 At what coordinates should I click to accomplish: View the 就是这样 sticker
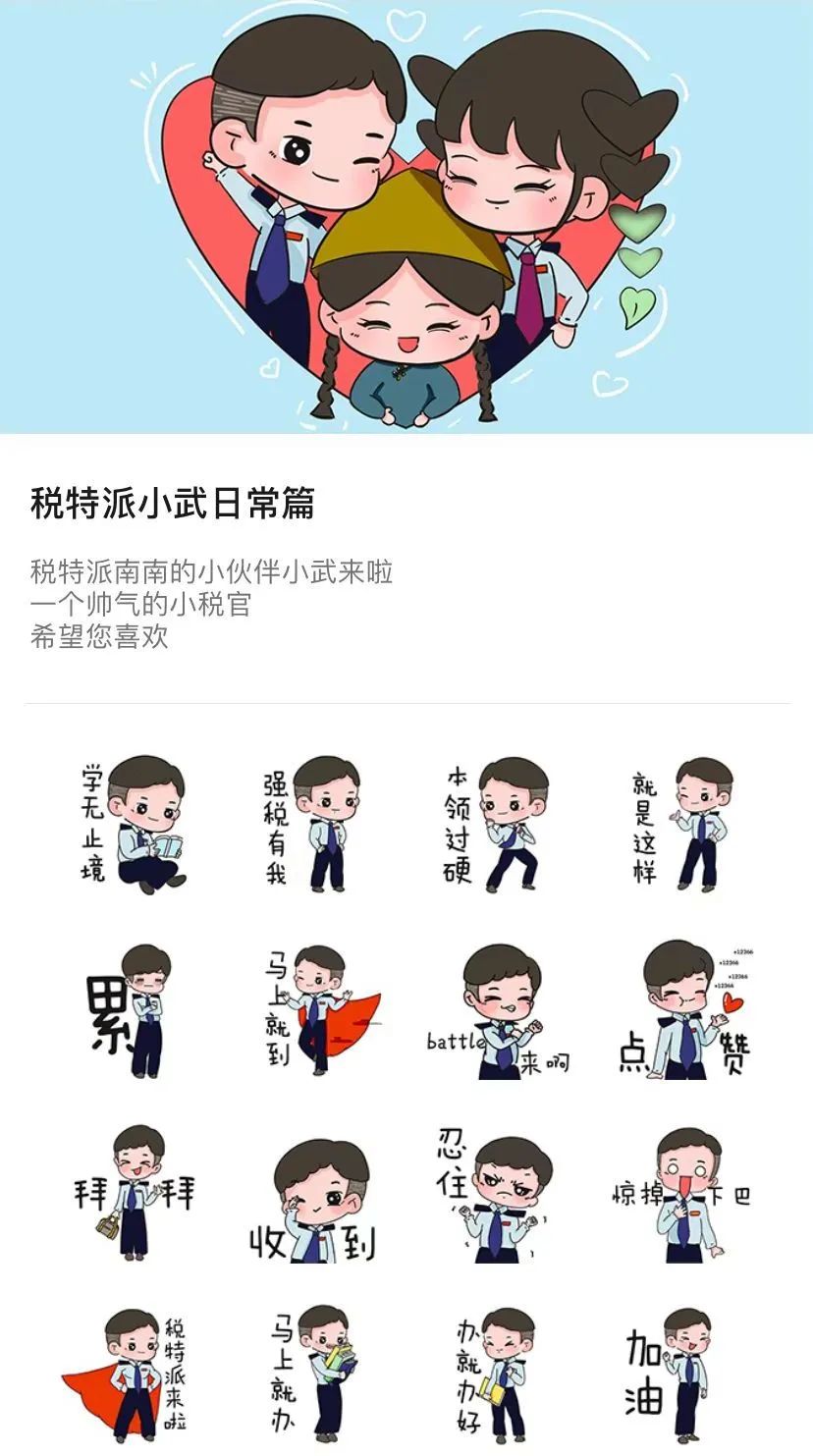point(681,825)
